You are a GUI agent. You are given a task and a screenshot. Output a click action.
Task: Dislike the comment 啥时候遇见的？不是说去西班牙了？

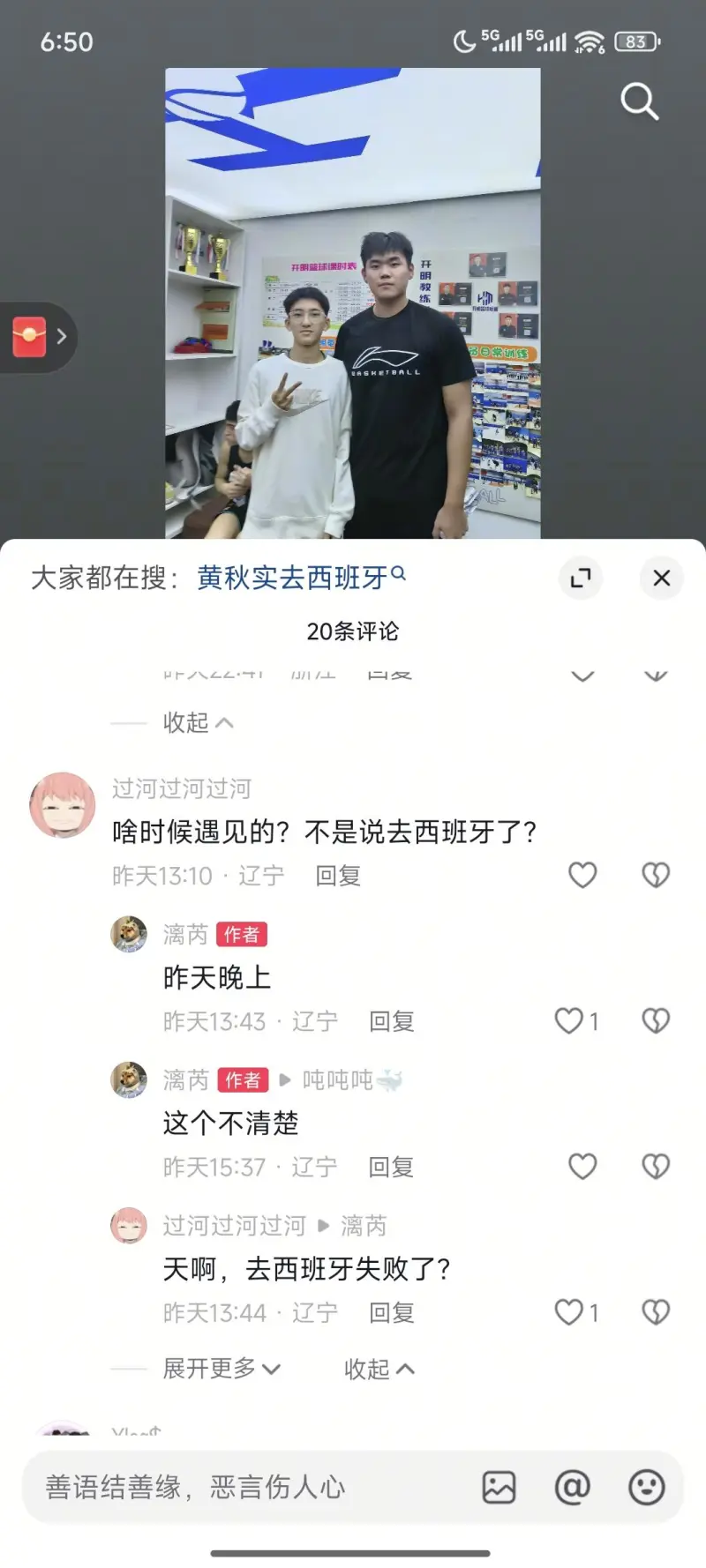coord(656,875)
